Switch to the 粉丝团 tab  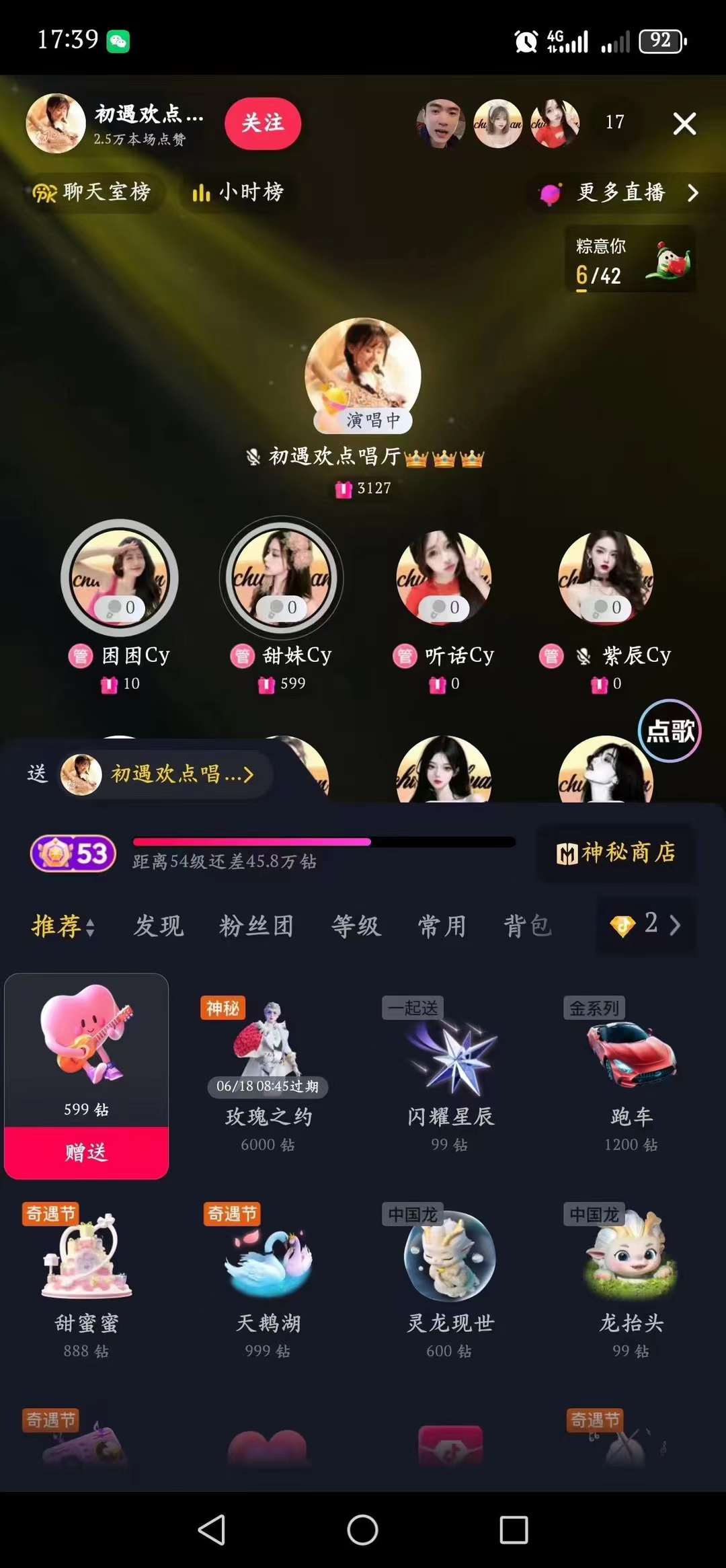click(x=256, y=926)
